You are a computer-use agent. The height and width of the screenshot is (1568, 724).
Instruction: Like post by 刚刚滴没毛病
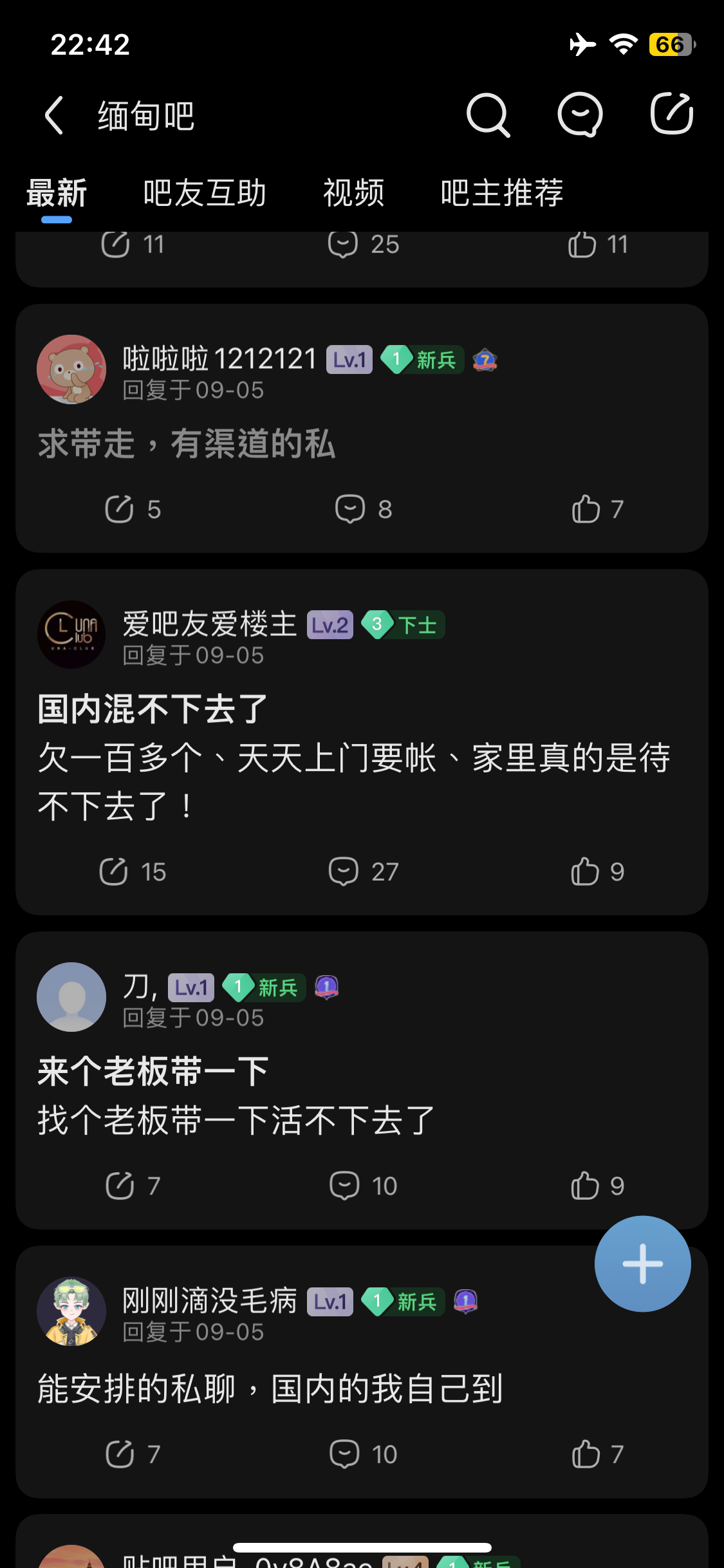pyautogui.click(x=597, y=1454)
